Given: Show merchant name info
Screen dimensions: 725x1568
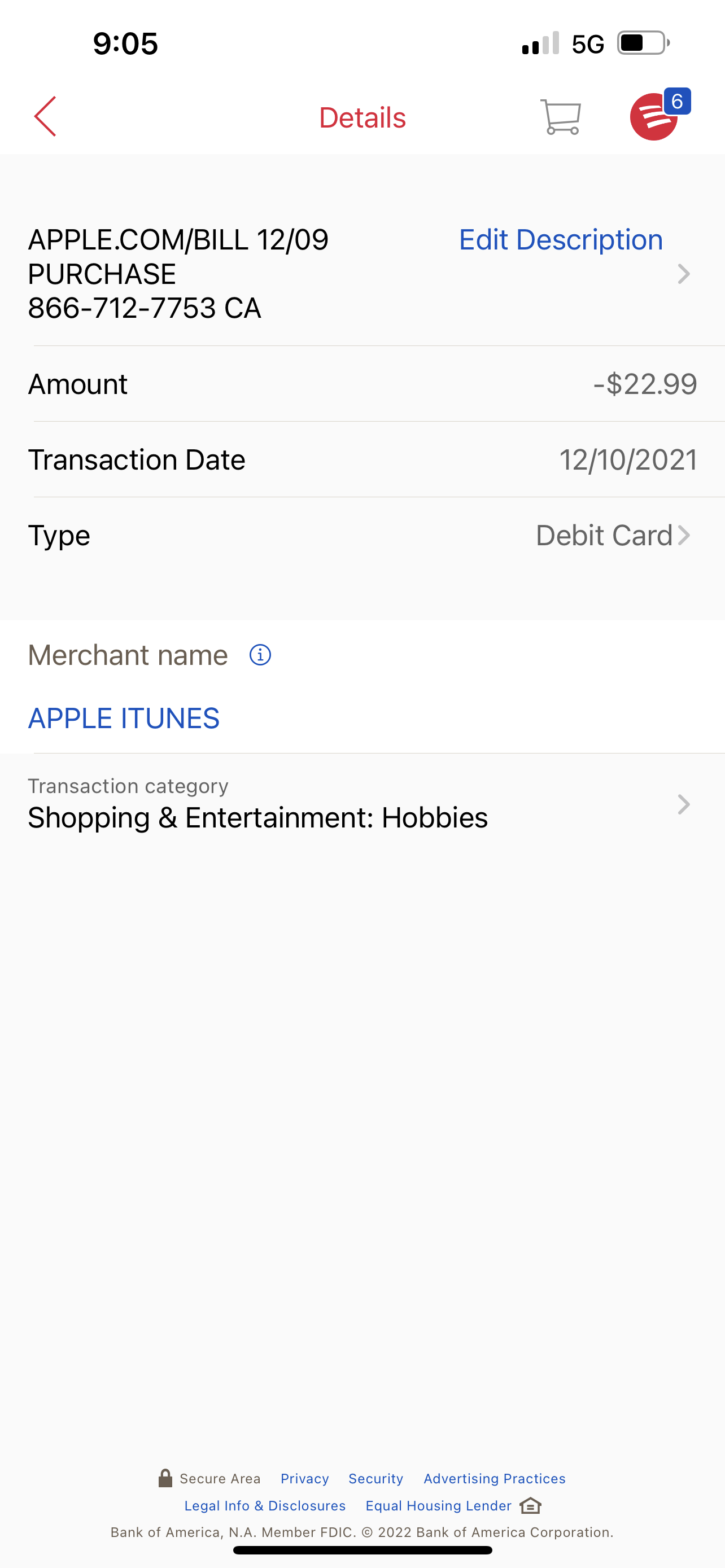Looking at the screenshot, I should point(260,655).
